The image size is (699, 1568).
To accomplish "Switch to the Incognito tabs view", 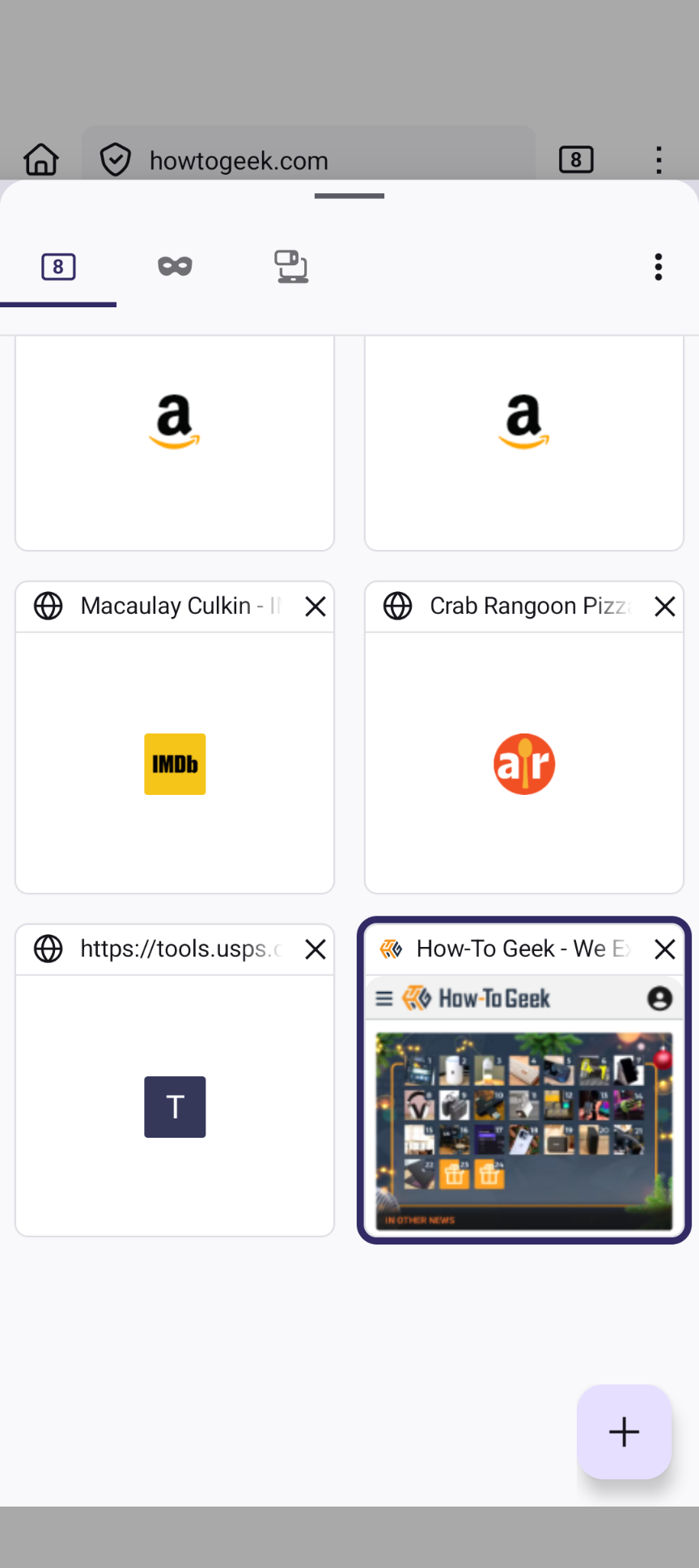I will (x=174, y=265).
